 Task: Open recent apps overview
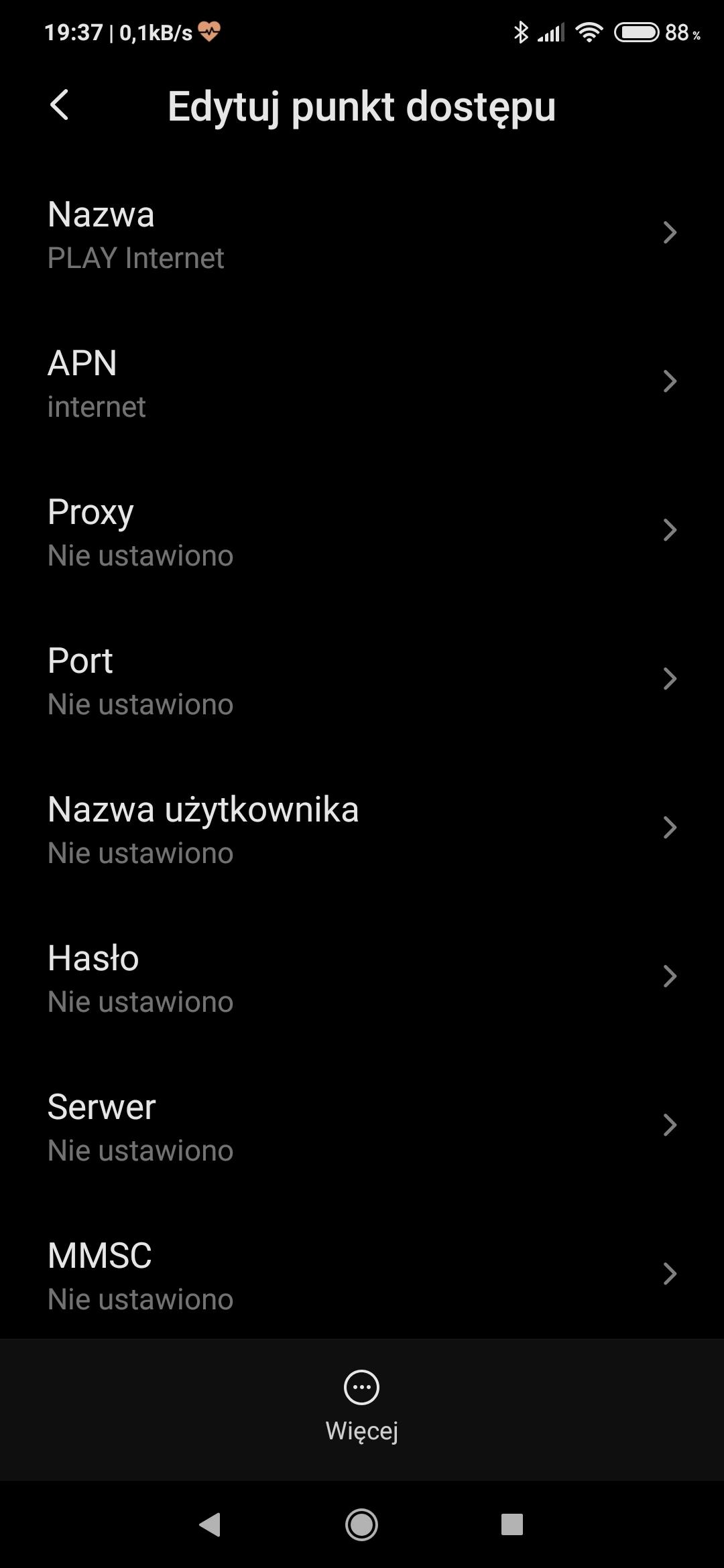[x=512, y=1525]
